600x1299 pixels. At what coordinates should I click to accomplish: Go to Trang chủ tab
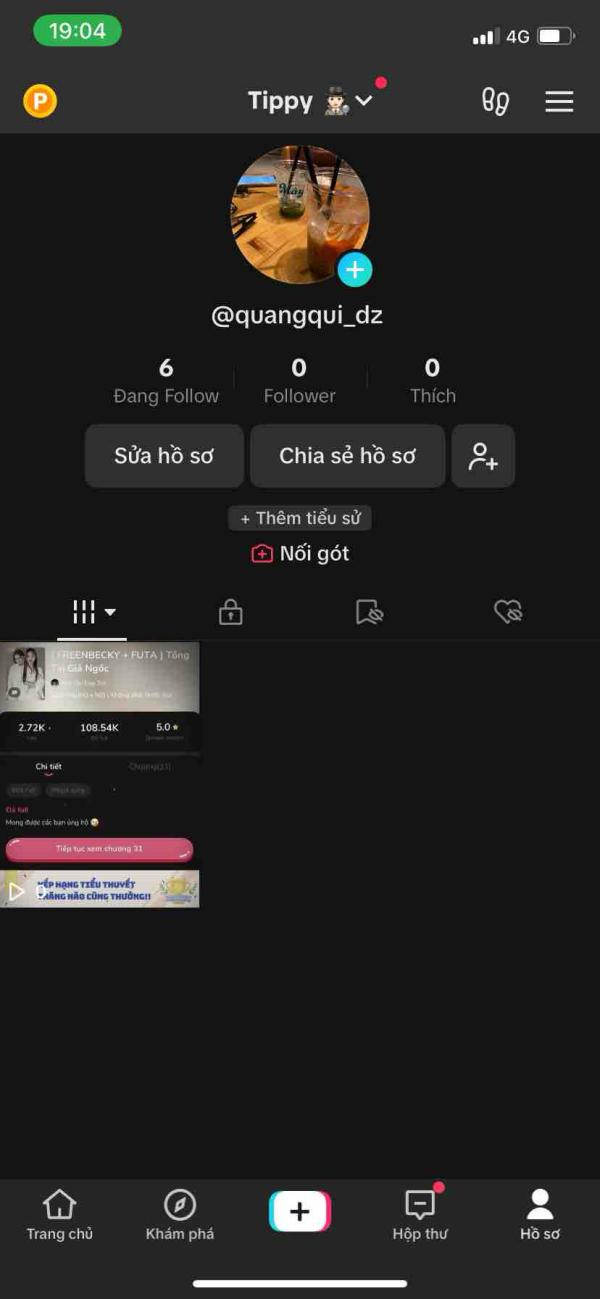[x=60, y=1215]
